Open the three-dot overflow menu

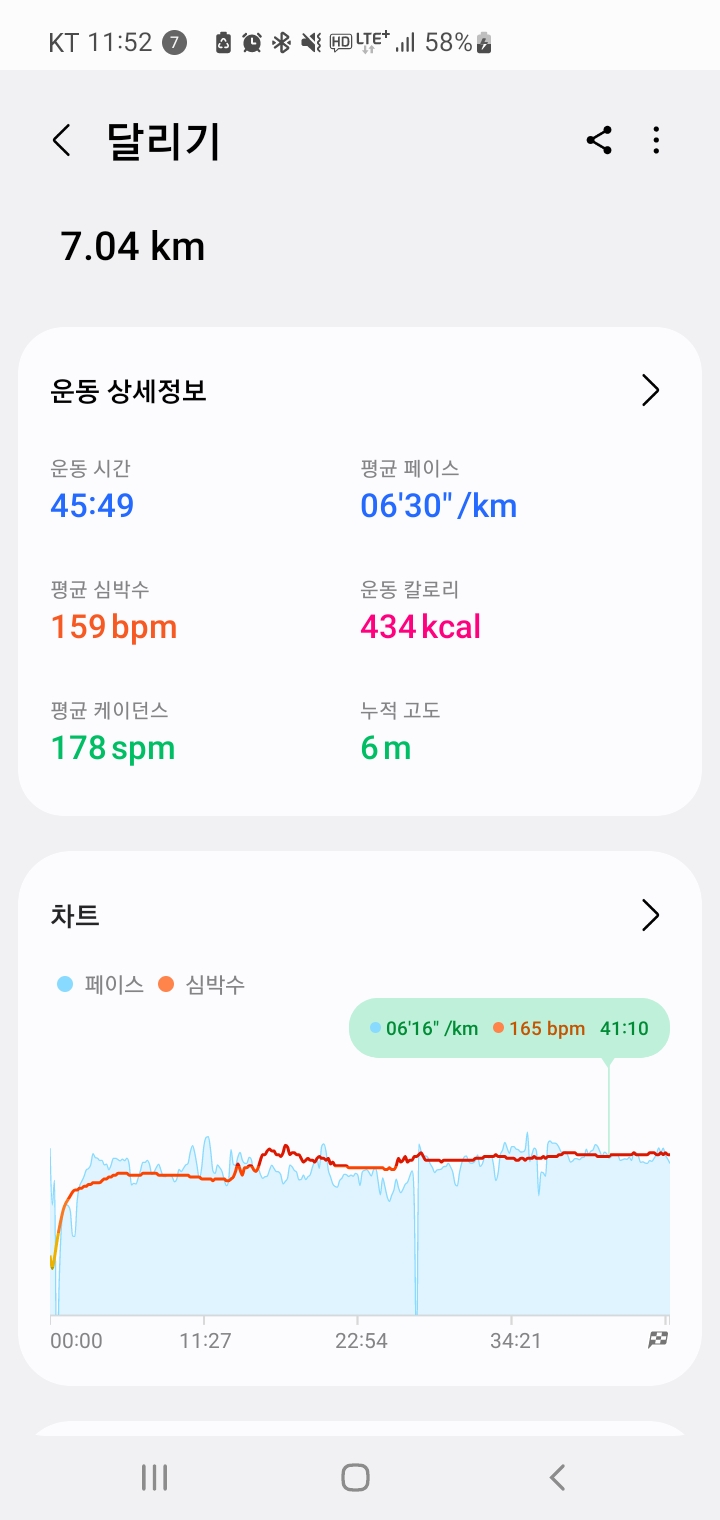click(655, 141)
